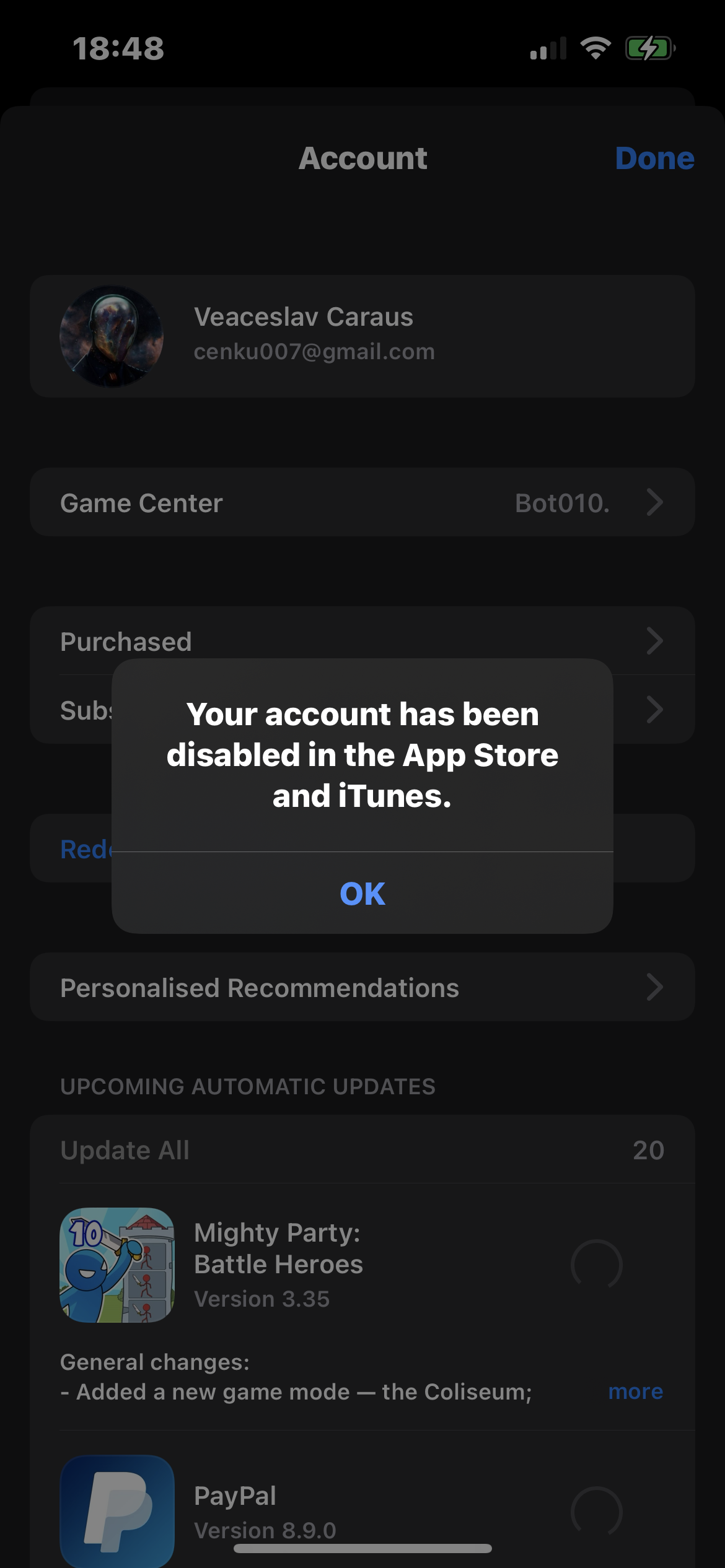Tap Done to close Account
This screenshot has height=1568, width=725.
(654, 159)
